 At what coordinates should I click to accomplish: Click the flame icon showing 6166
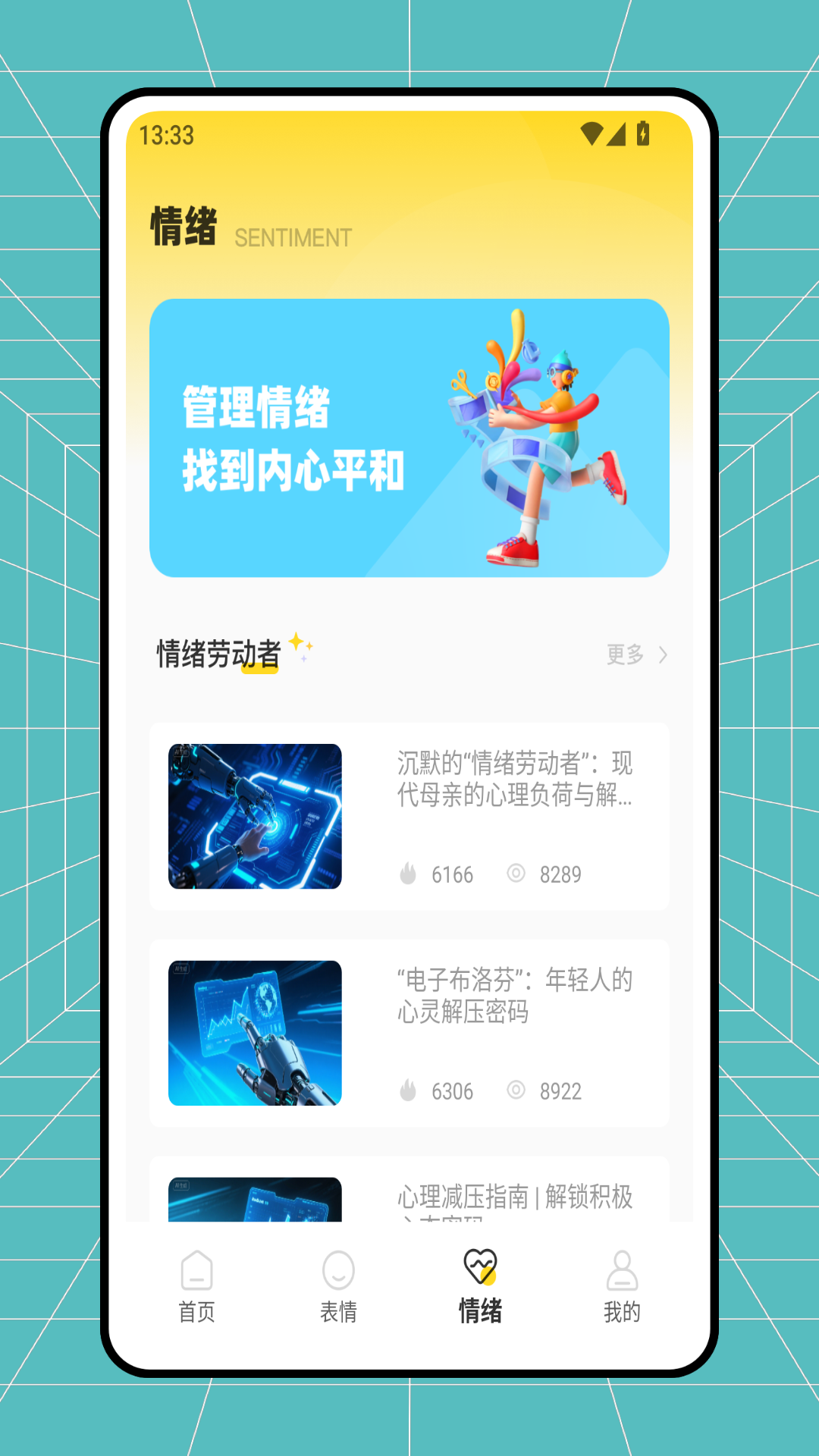tap(409, 874)
